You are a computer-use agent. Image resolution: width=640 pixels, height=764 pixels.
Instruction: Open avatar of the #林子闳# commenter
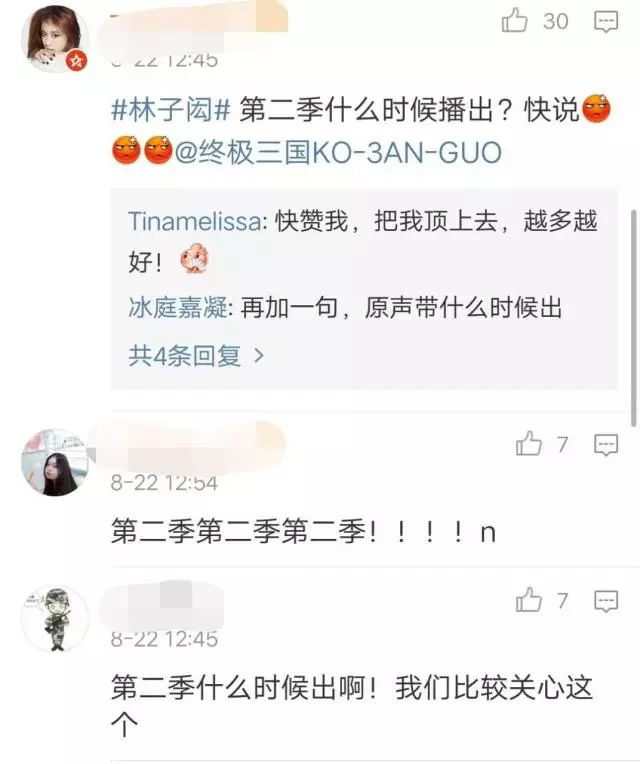coord(55,38)
